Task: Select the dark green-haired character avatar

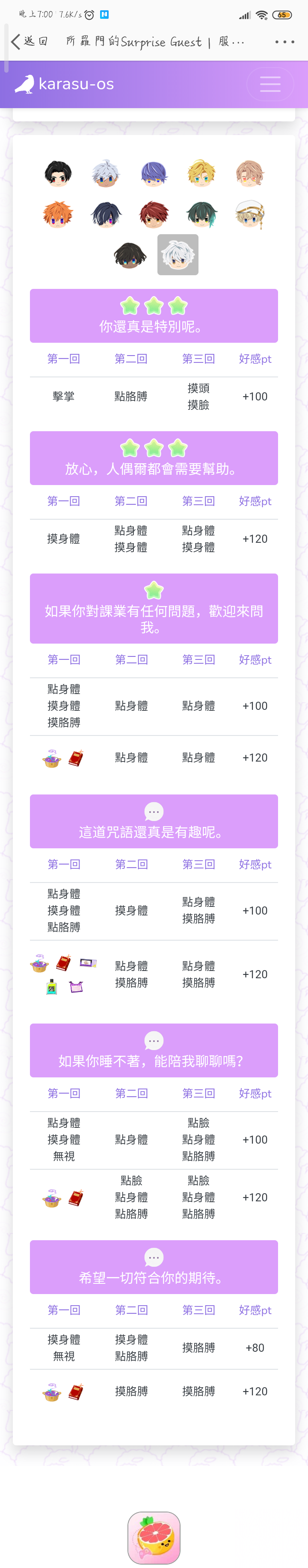Action: point(201,214)
